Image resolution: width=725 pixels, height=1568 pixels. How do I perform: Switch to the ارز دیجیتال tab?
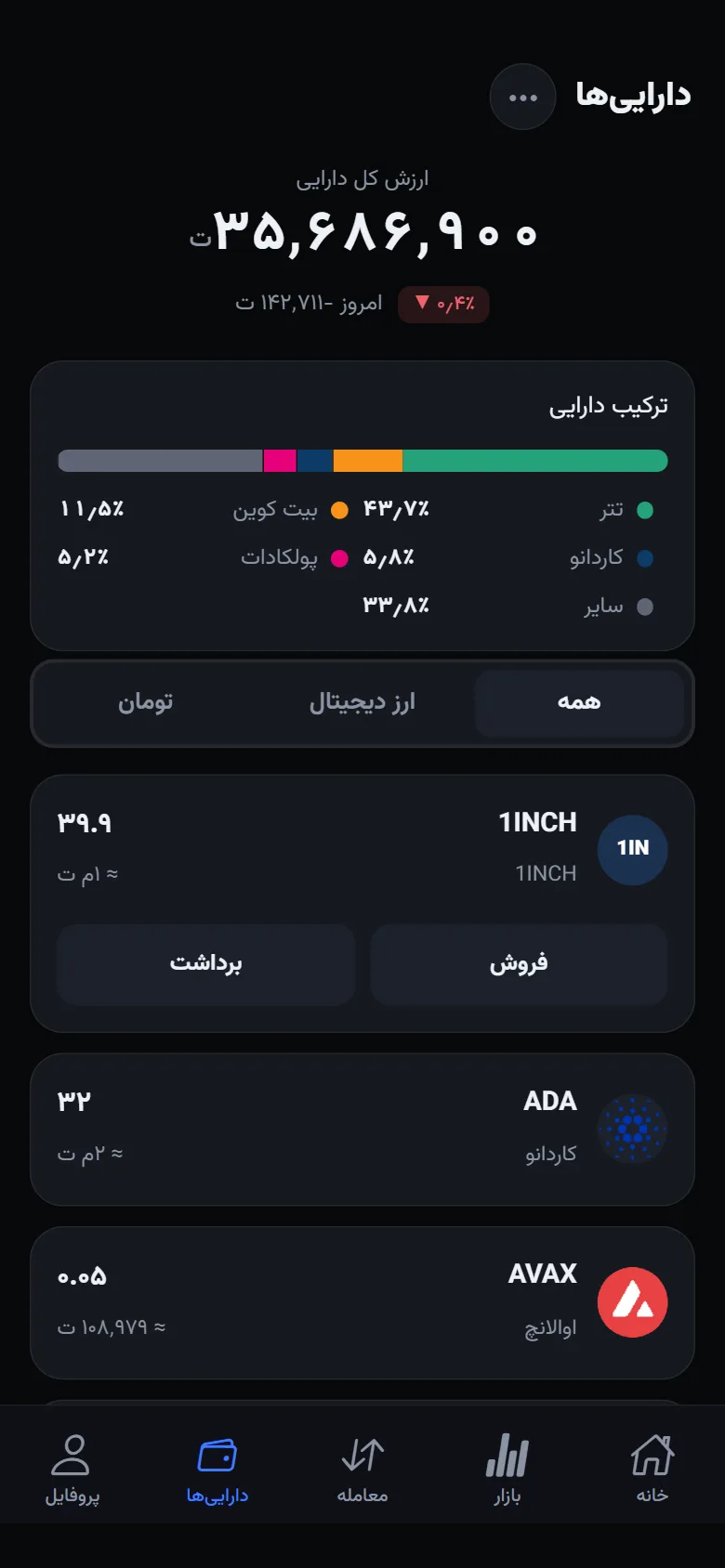click(x=362, y=703)
